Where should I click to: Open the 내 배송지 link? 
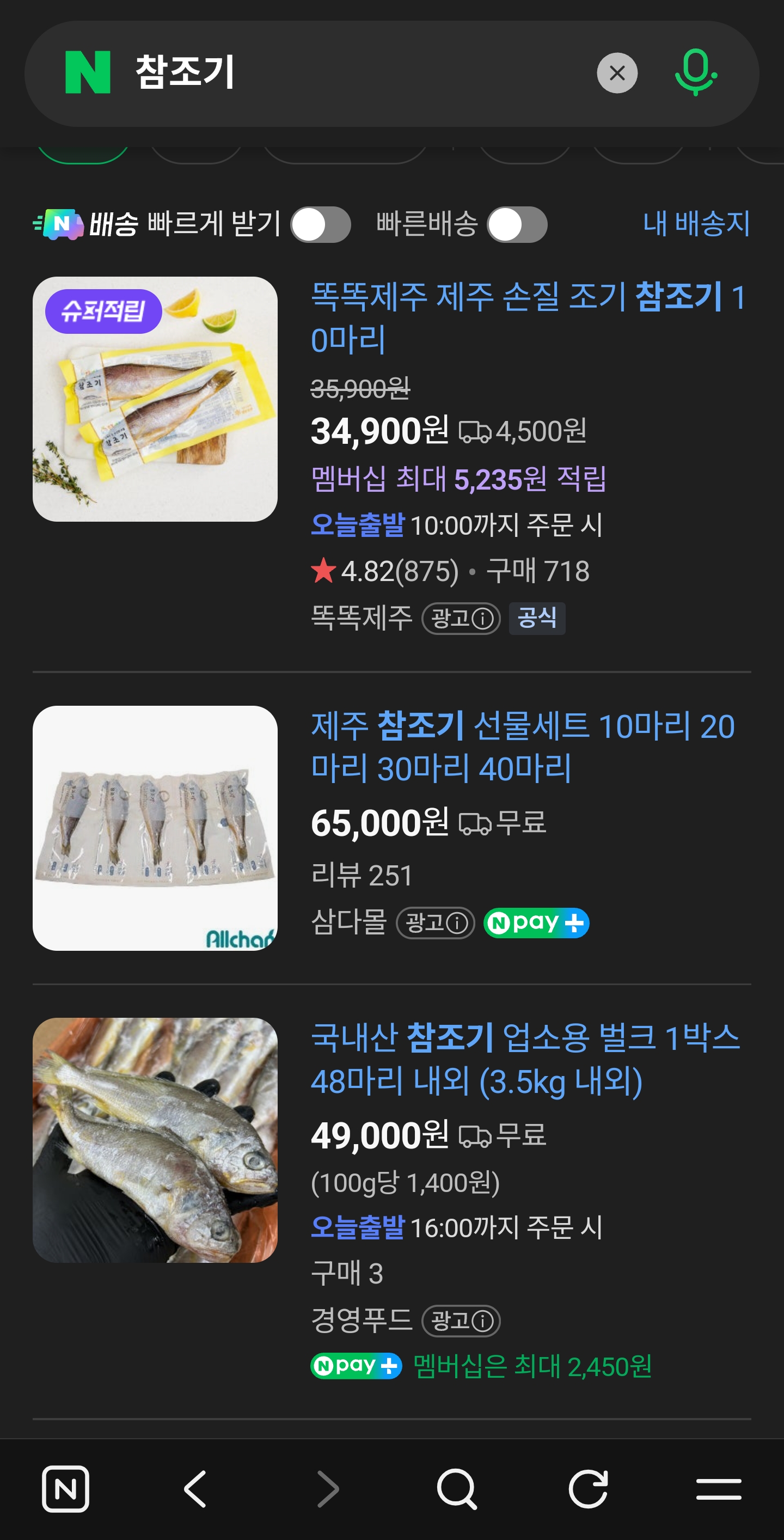(696, 224)
